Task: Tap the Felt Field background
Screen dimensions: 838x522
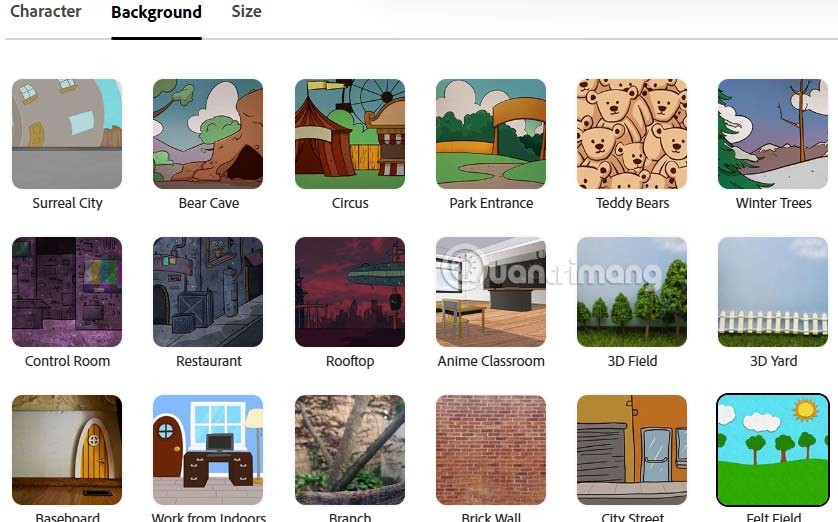Action: [773, 450]
